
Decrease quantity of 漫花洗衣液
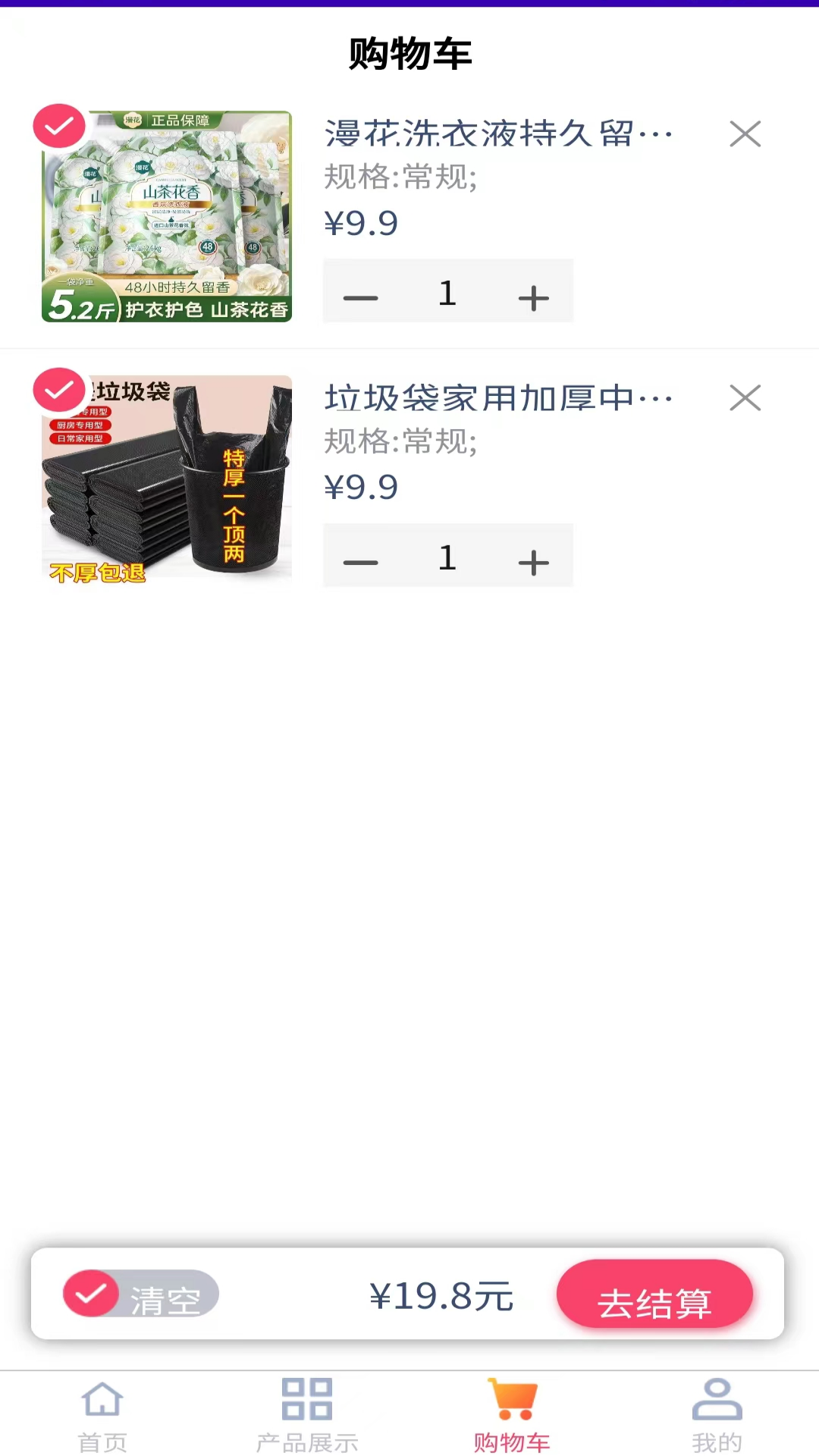click(360, 297)
